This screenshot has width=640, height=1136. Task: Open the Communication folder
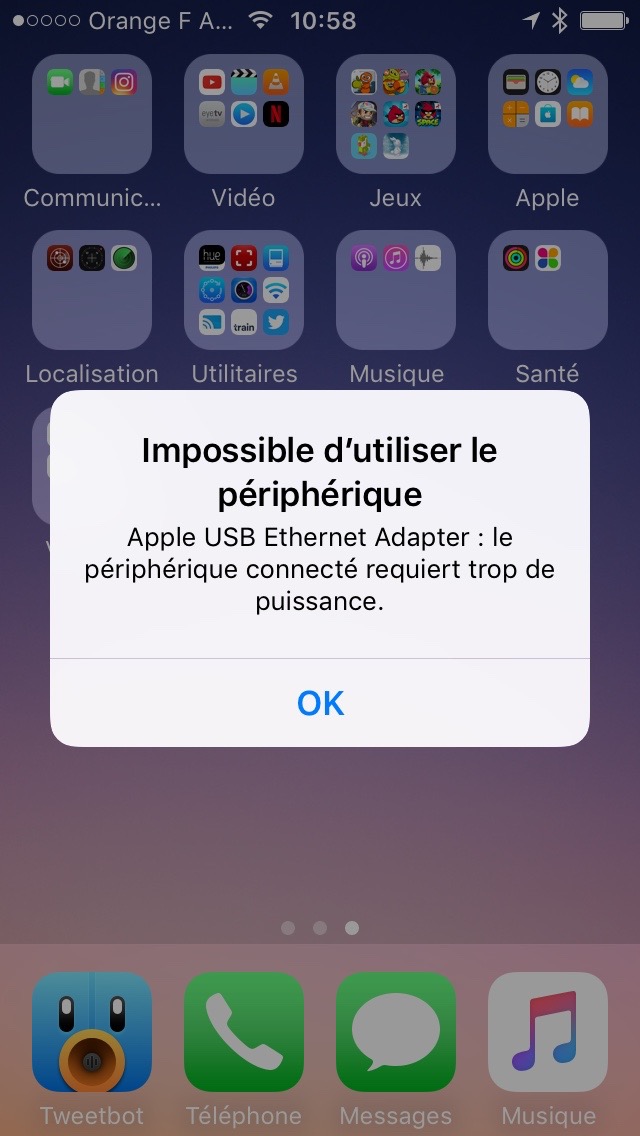(x=92, y=114)
